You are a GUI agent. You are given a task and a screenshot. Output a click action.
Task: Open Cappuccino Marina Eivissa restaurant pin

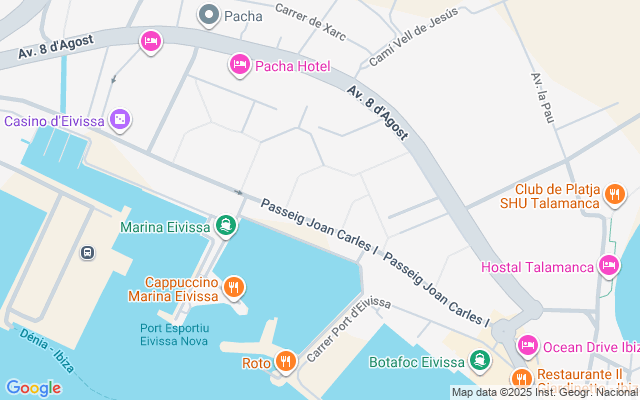pyautogui.click(x=234, y=289)
